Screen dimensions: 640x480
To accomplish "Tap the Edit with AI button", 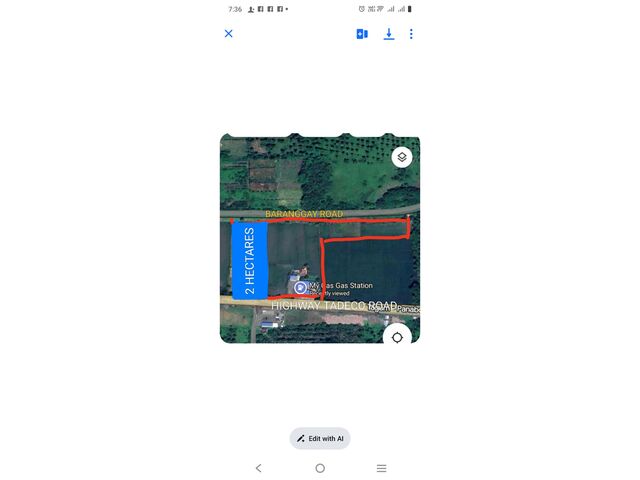I will point(320,438).
